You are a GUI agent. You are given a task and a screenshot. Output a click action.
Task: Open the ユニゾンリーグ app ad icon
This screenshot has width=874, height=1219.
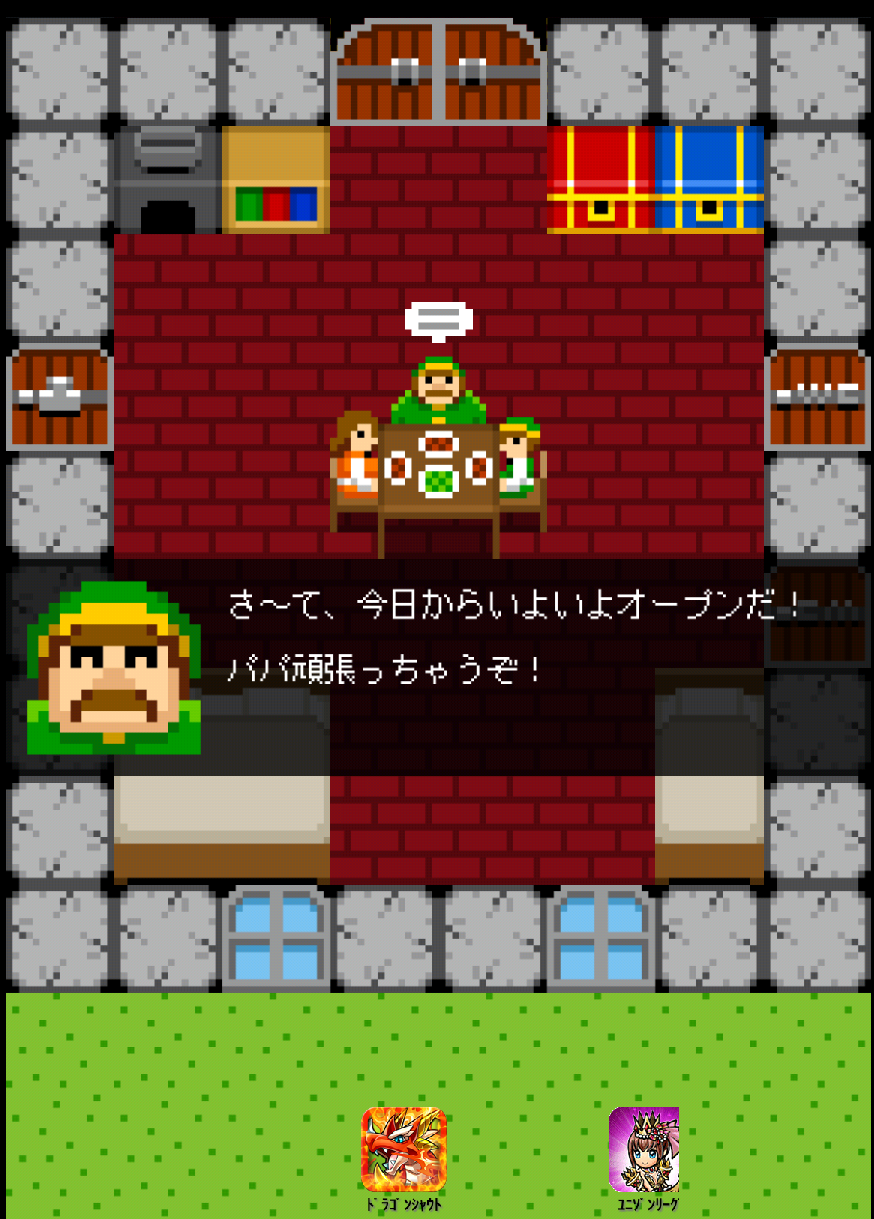(x=644, y=1149)
